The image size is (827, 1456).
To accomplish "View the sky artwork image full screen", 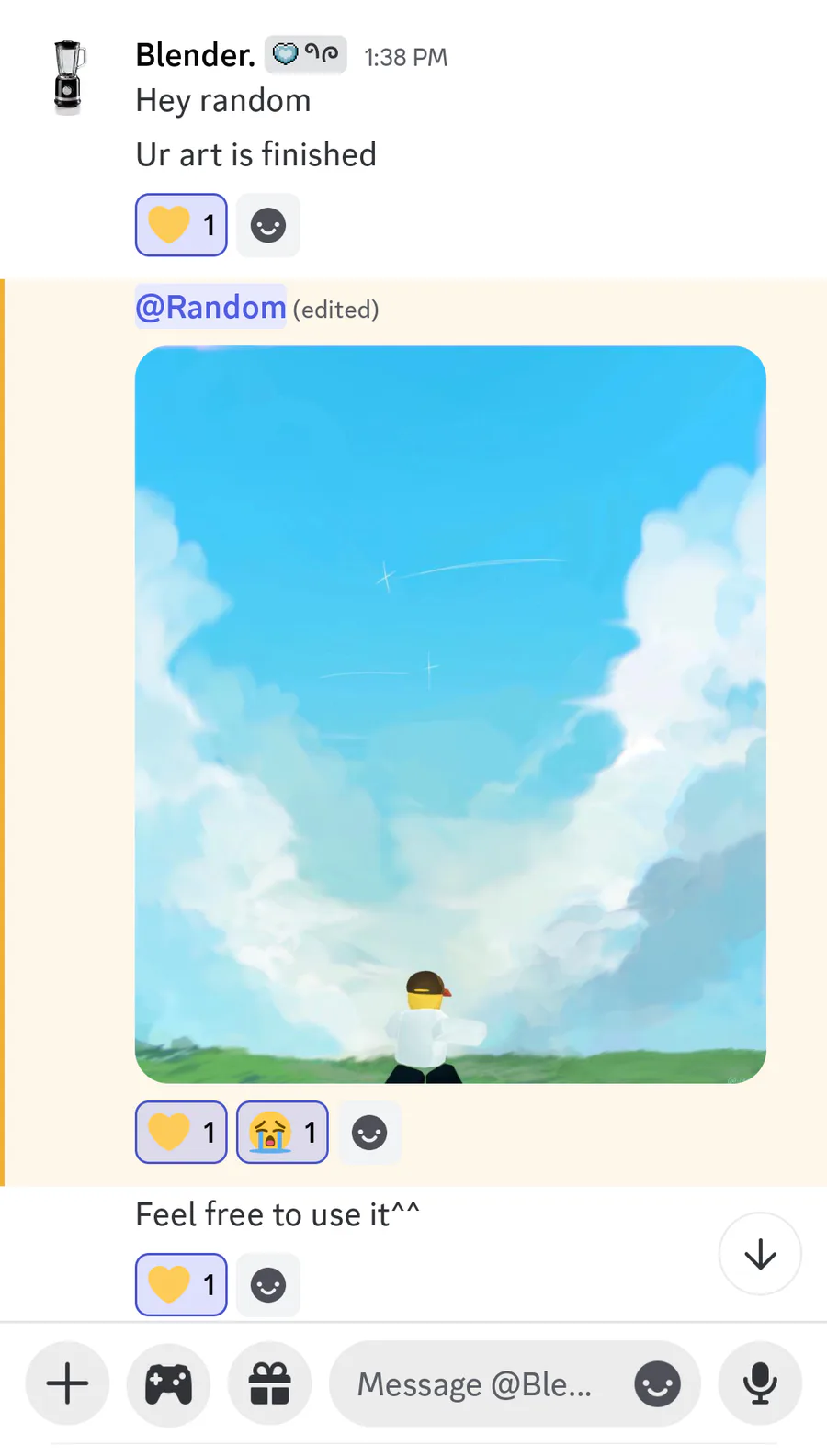I will click(450, 715).
